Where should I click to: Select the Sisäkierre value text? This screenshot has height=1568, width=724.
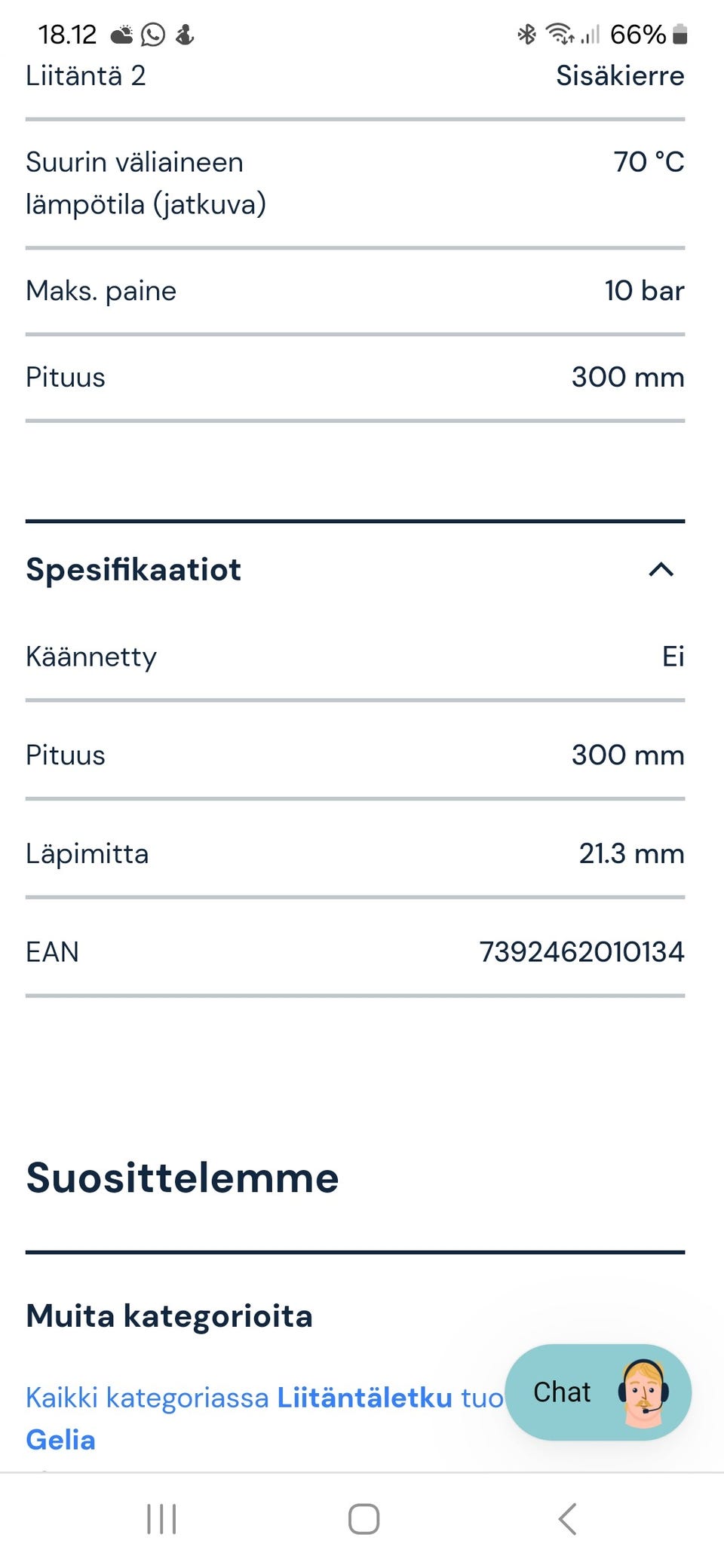click(620, 75)
